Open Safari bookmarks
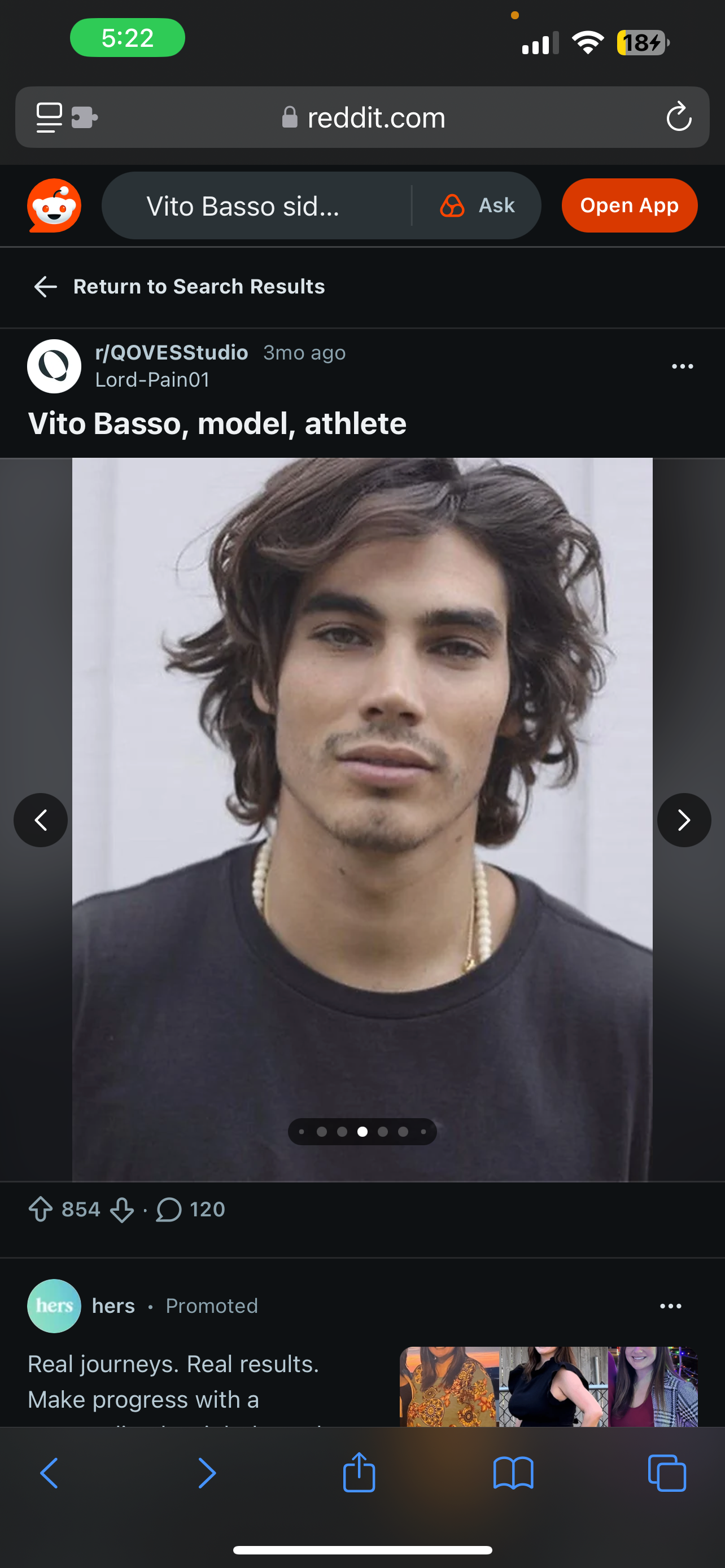Image resolution: width=725 pixels, height=1568 pixels. click(x=513, y=1473)
